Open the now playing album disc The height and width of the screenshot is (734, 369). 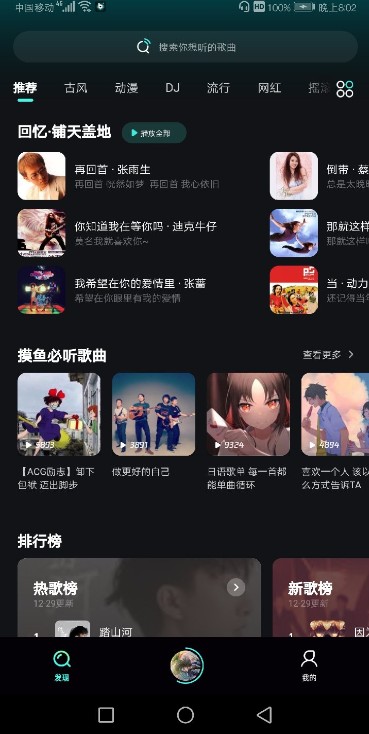pos(187,665)
